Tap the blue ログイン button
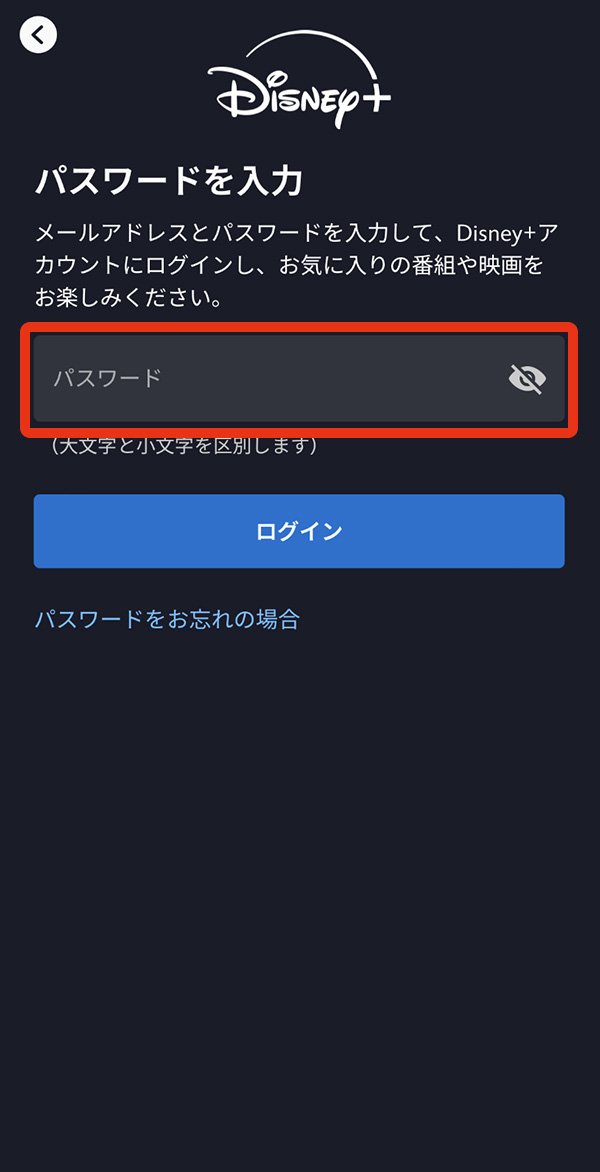The image size is (600, 1172). pyautogui.click(x=299, y=531)
